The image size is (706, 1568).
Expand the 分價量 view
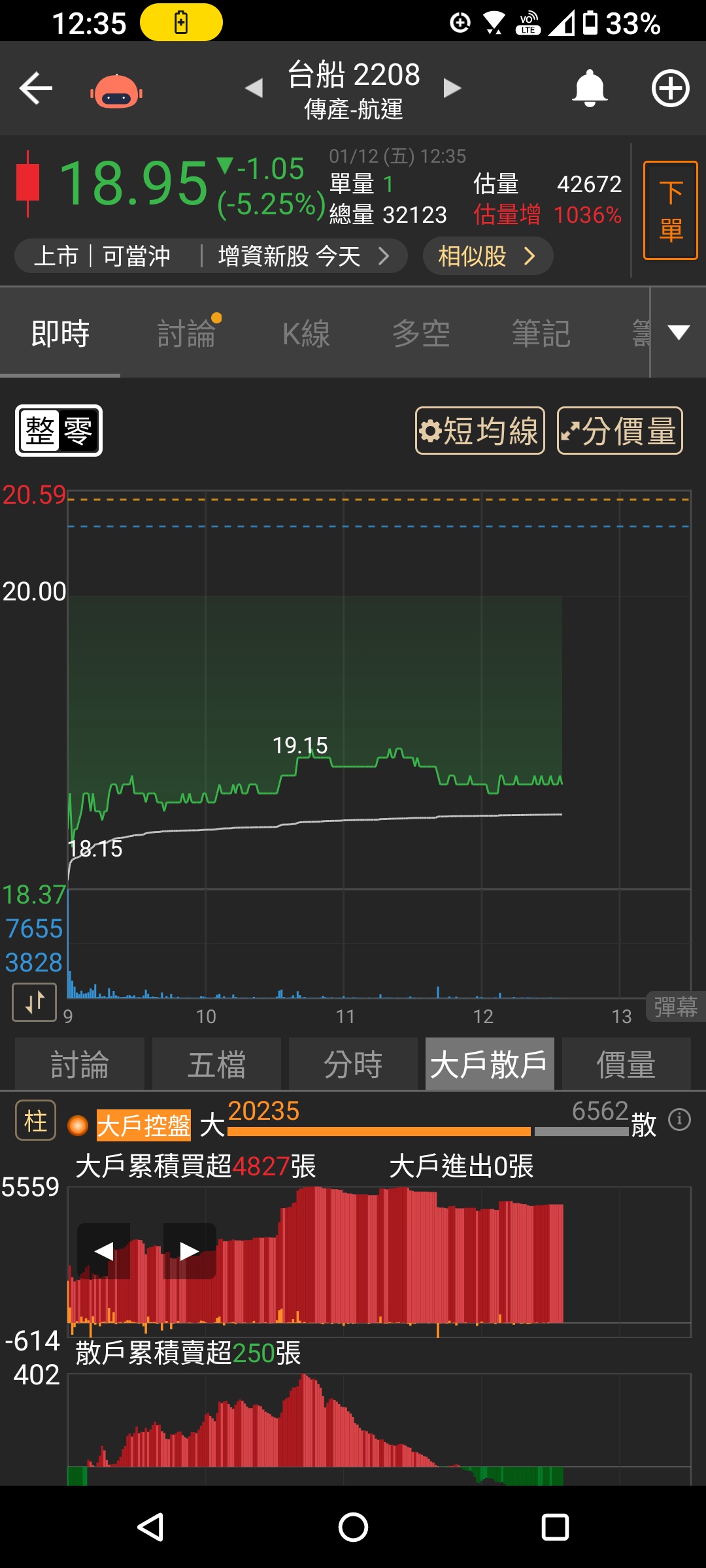[619, 431]
